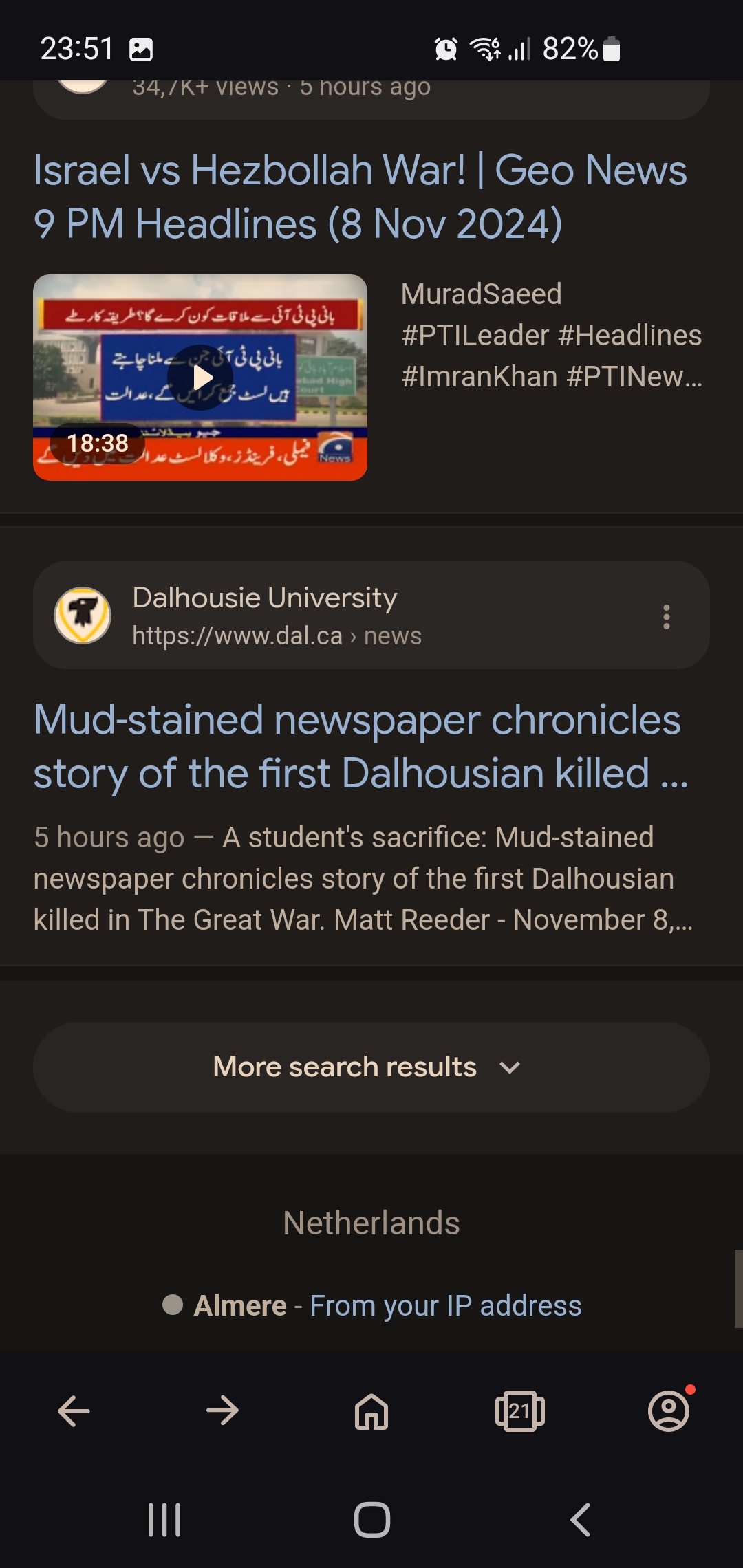Viewport: 743px width, 1568px height.
Task: Open overflow menu for Dalhousie University result
Action: [x=666, y=617]
